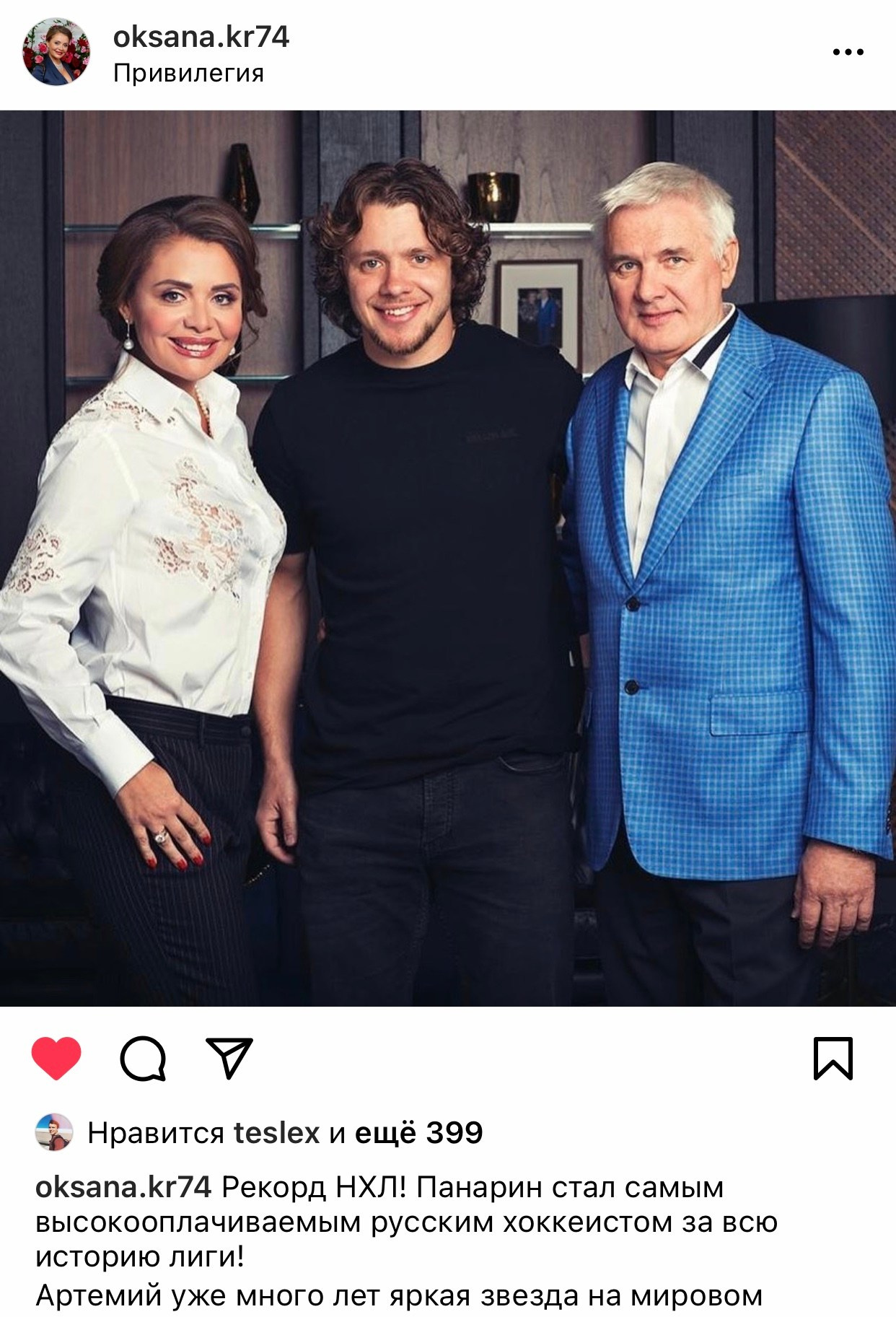
Task: Share the post using the paper plane icon
Action: pos(229,1058)
